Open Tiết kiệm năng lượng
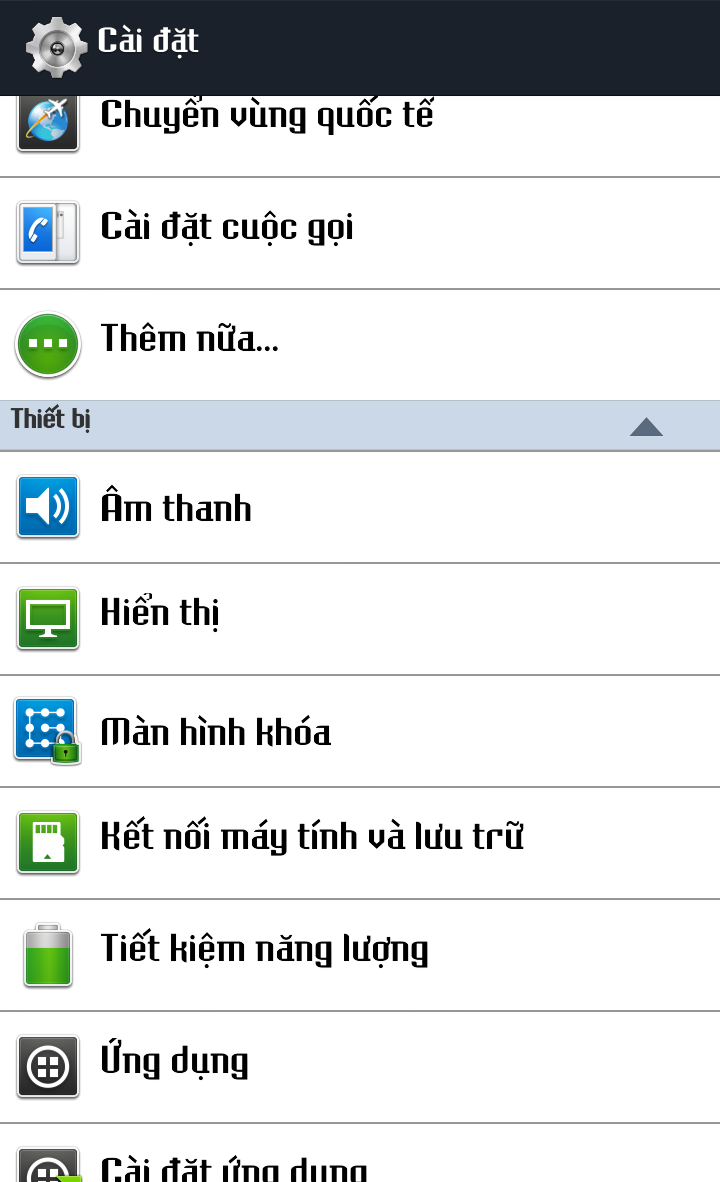720x1182 pixels. [x=360, y=955]
